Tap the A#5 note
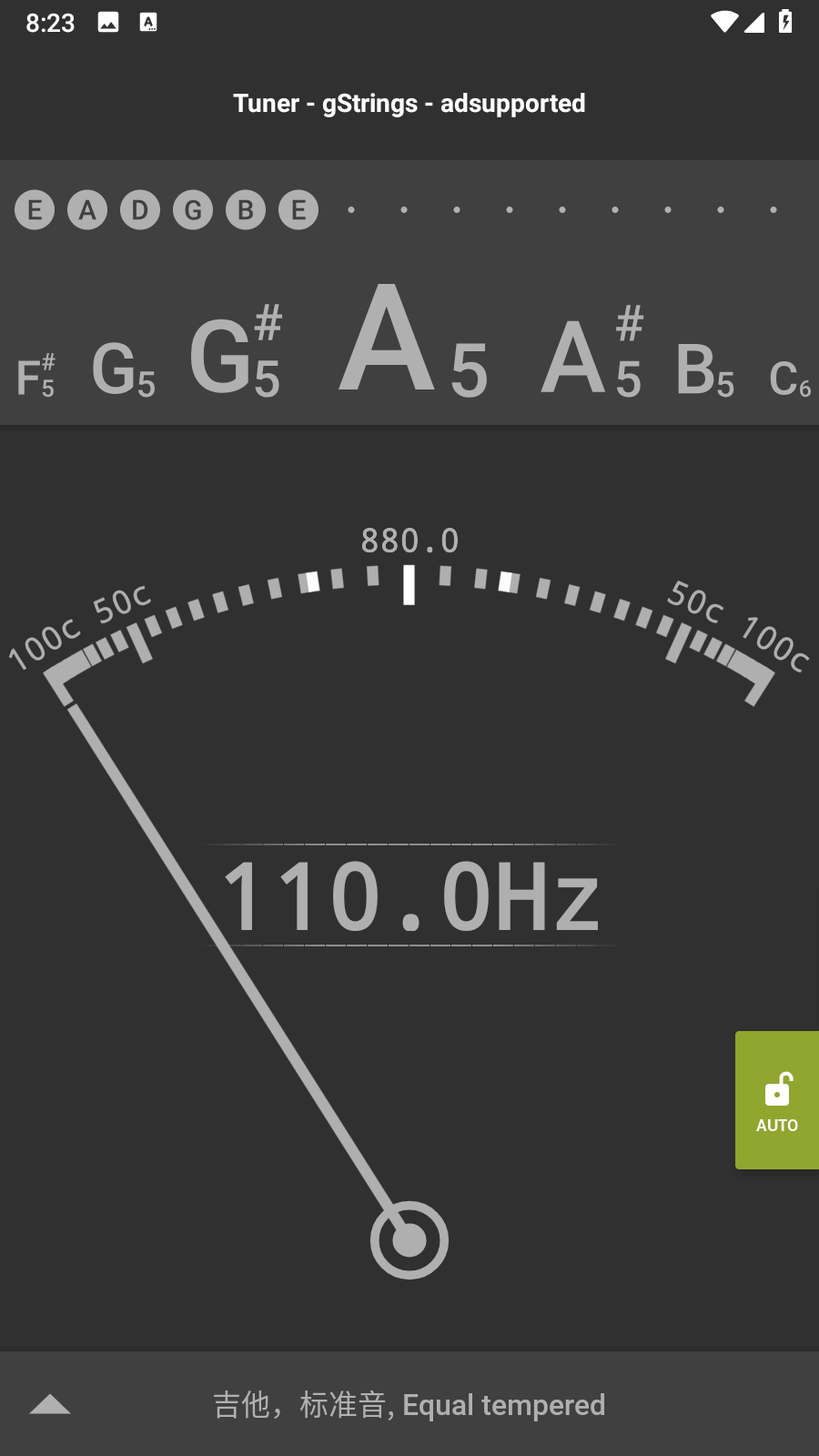 (591, 357)
